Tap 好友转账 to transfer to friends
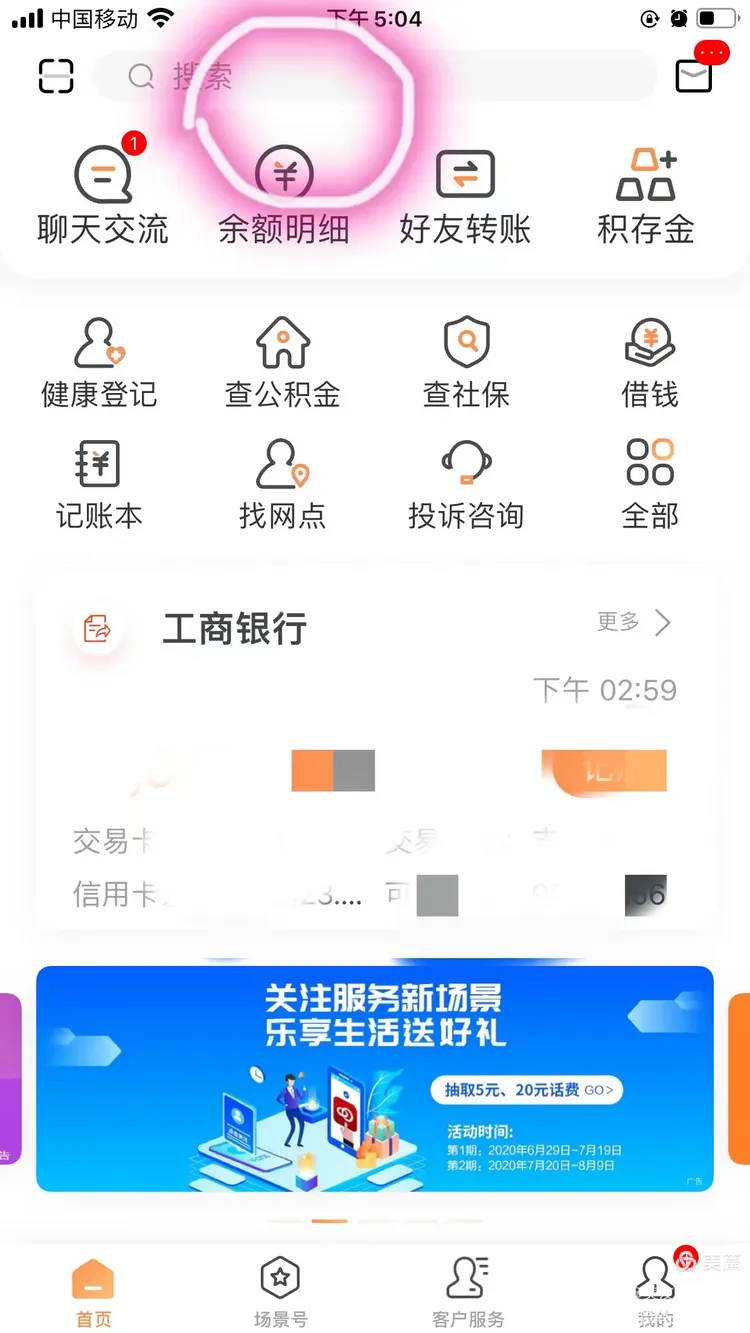 [465, 190]
